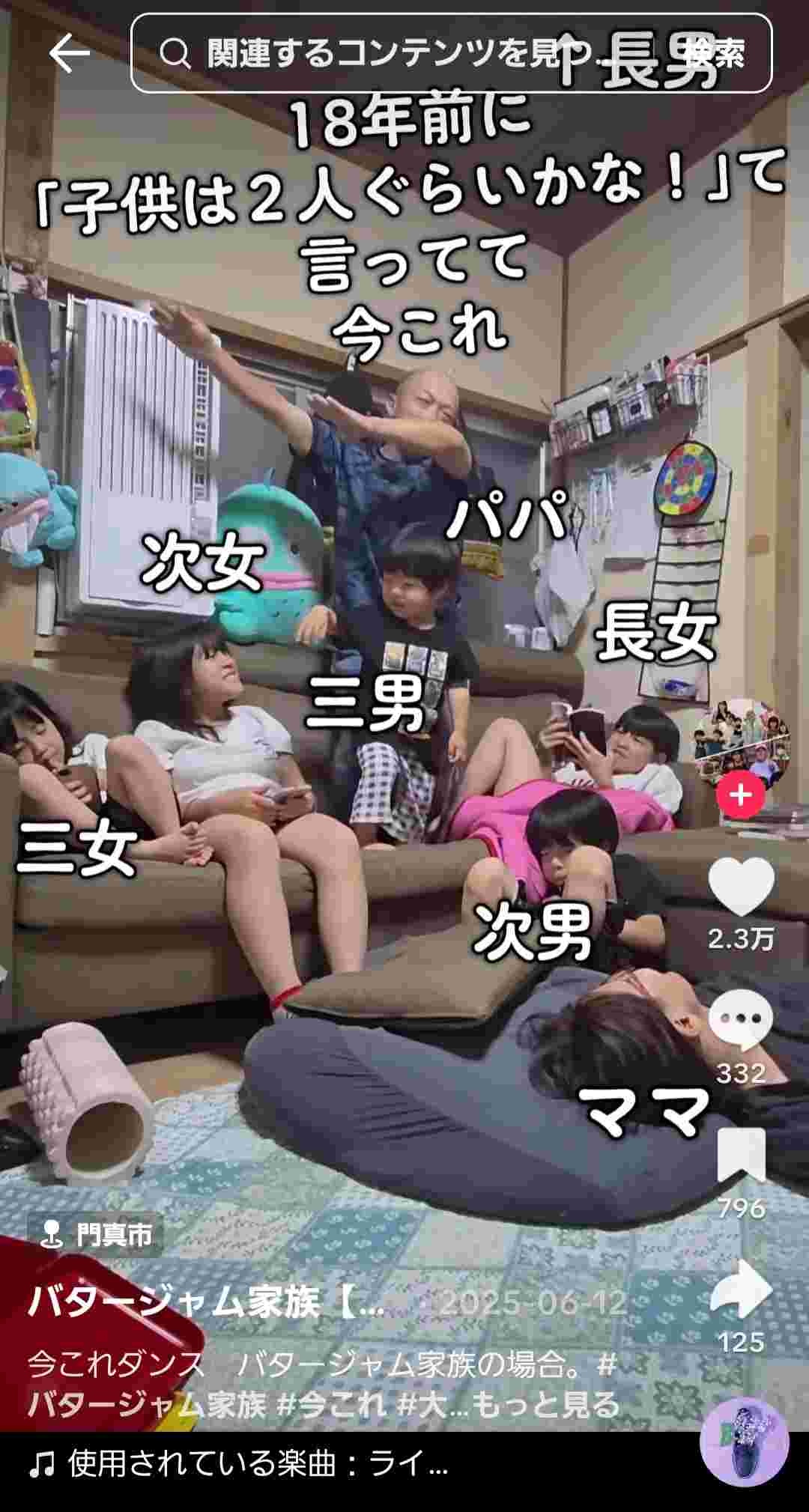Open the 門真市 location tag

96,1234
